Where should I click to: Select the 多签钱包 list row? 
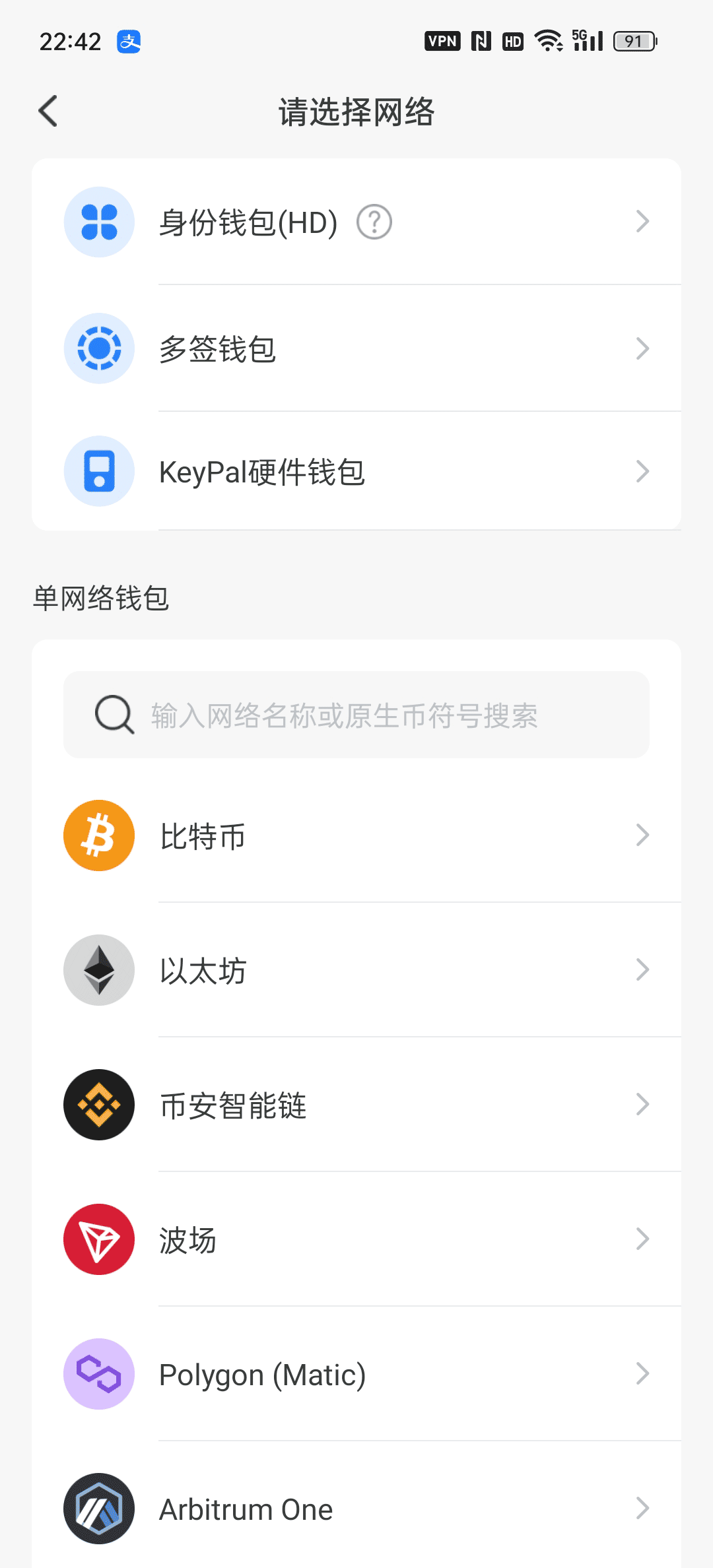[356, 348]
